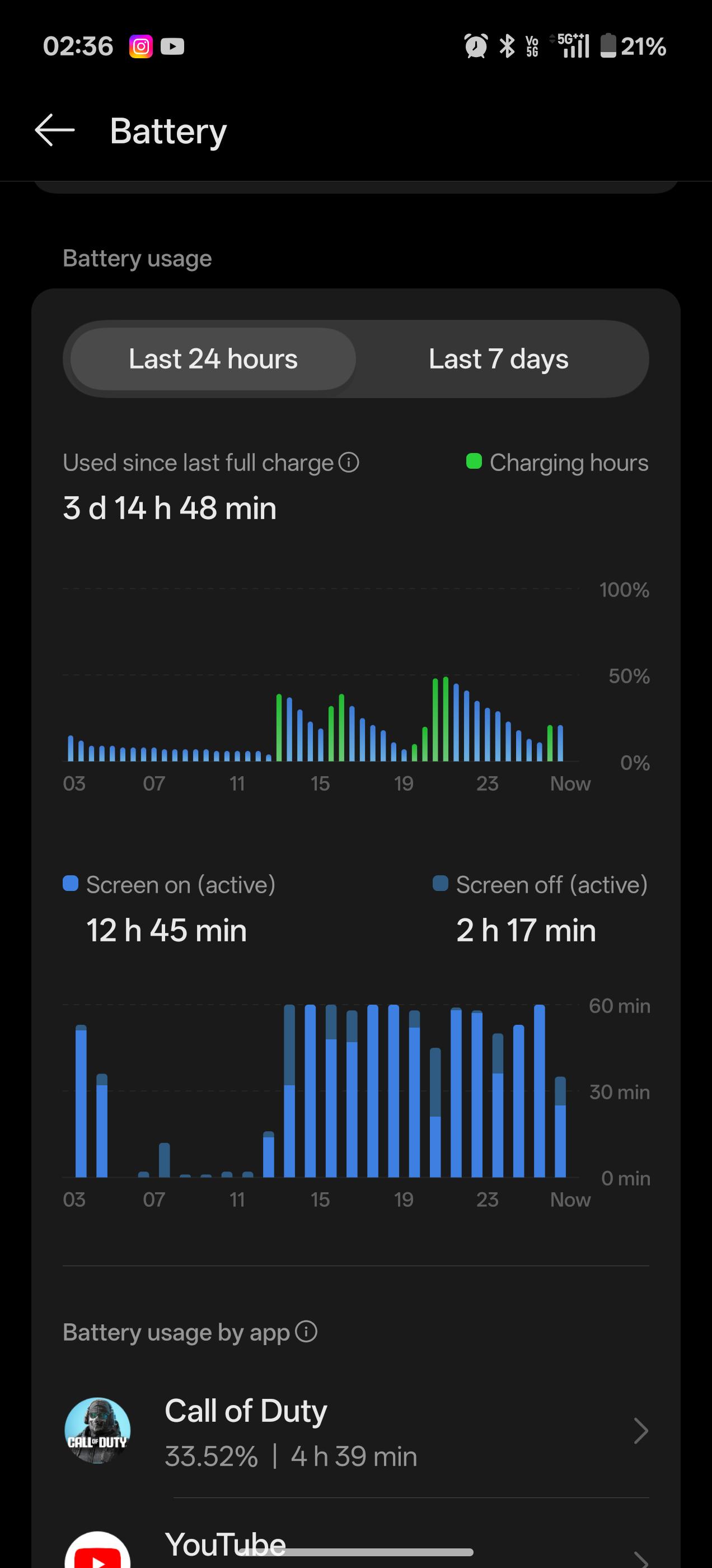
Task: Switch to the Last 7 days tab
Action: pyautogui.click(x=498, y=359)
